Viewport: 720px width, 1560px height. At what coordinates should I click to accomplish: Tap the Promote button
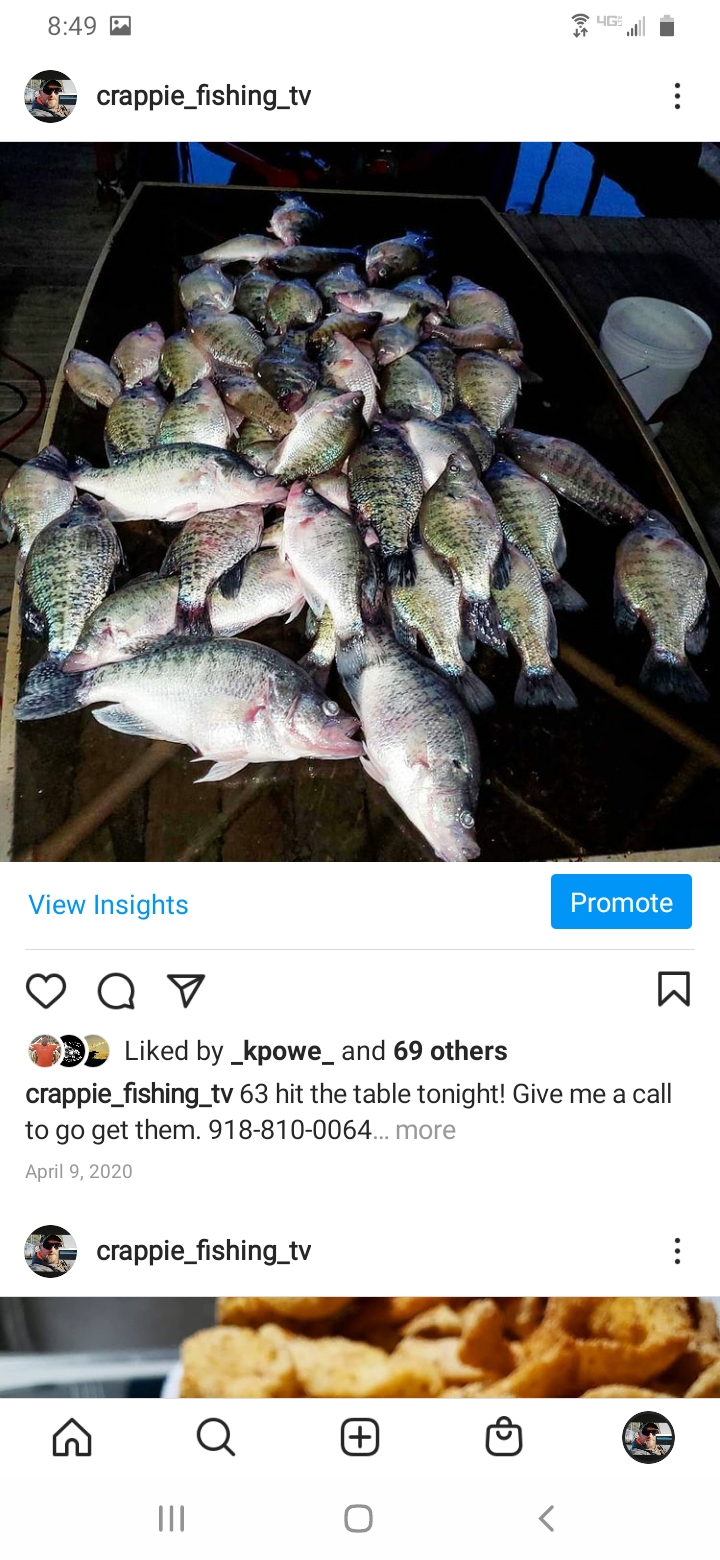pos(621,902)
